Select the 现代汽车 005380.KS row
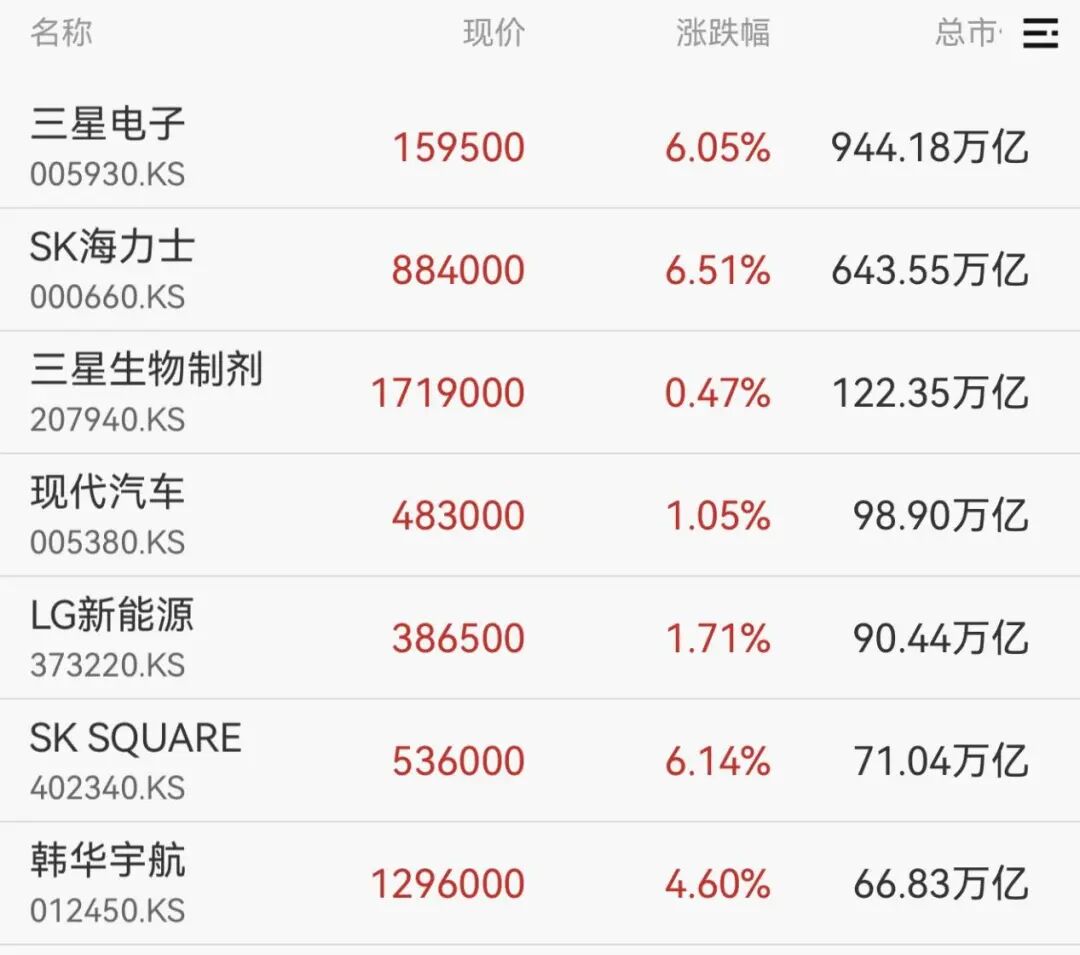 click(540, 514)
